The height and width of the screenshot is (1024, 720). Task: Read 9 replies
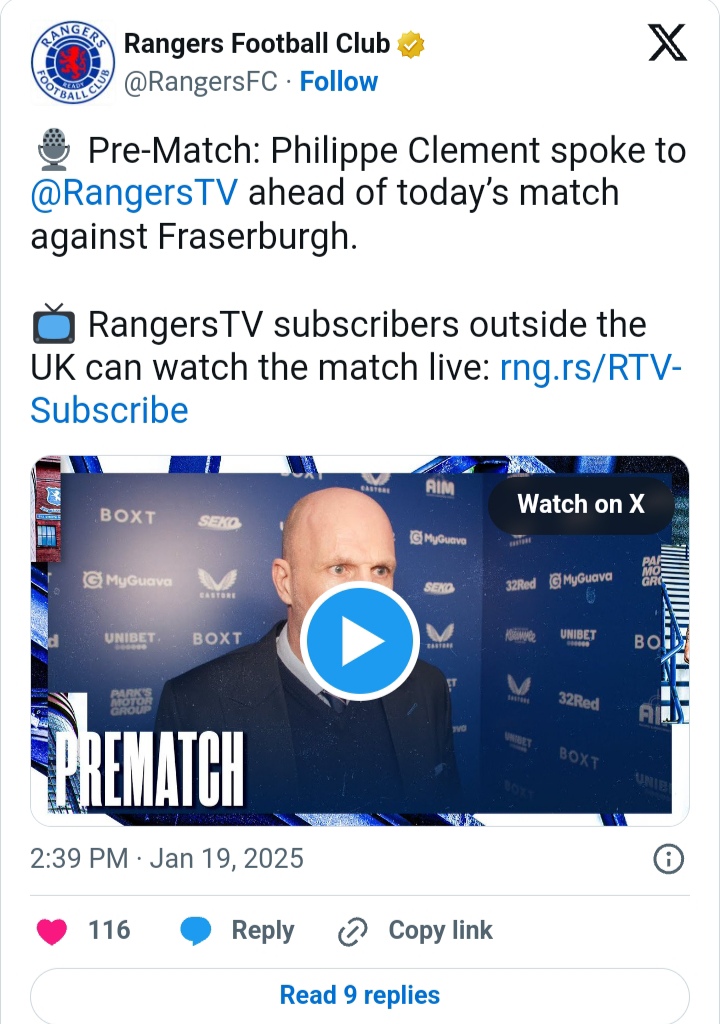360,995
